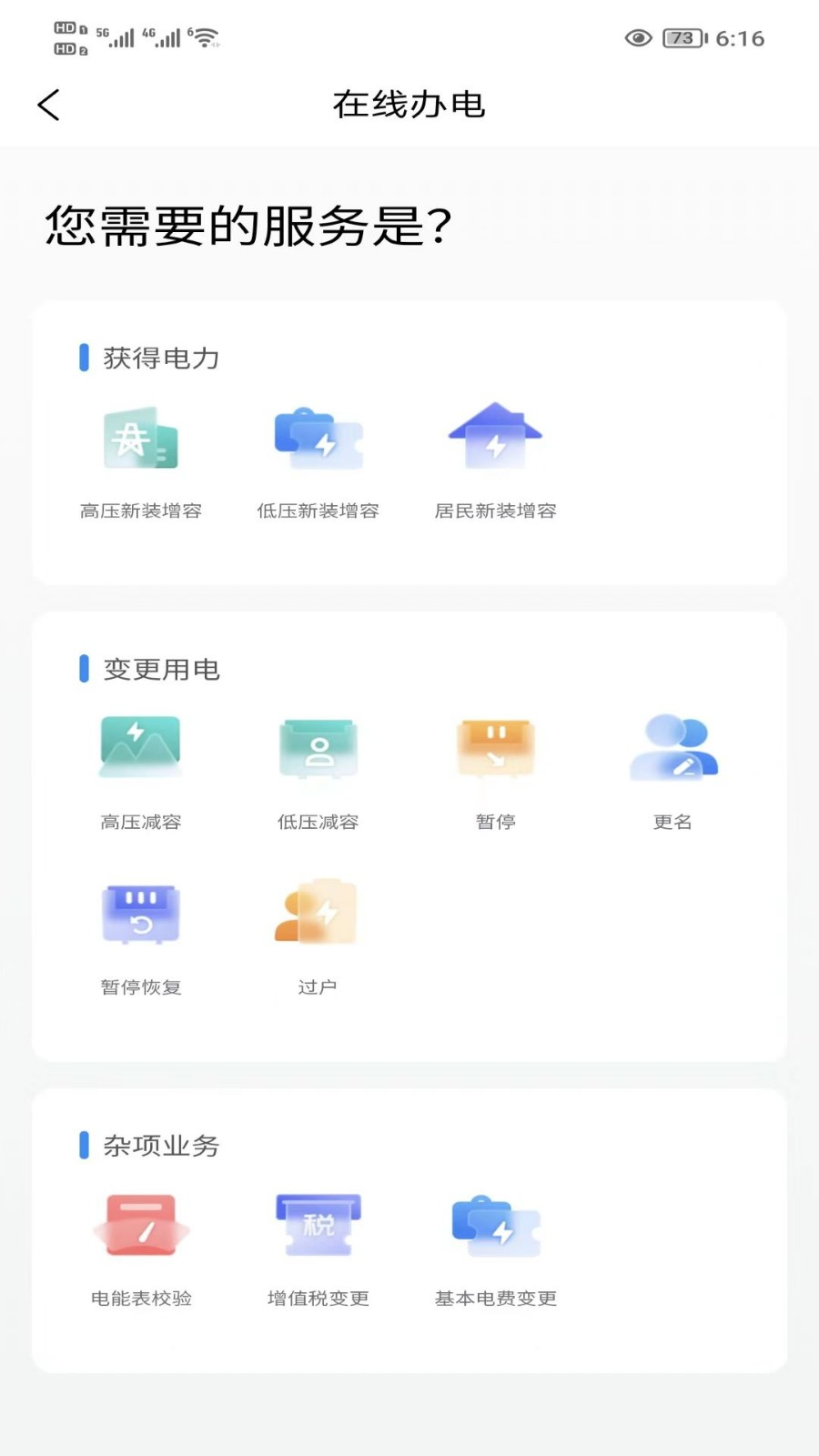819x1456 pixels.
Task: Open the 更名 people icon
Action: click(672, 748)
